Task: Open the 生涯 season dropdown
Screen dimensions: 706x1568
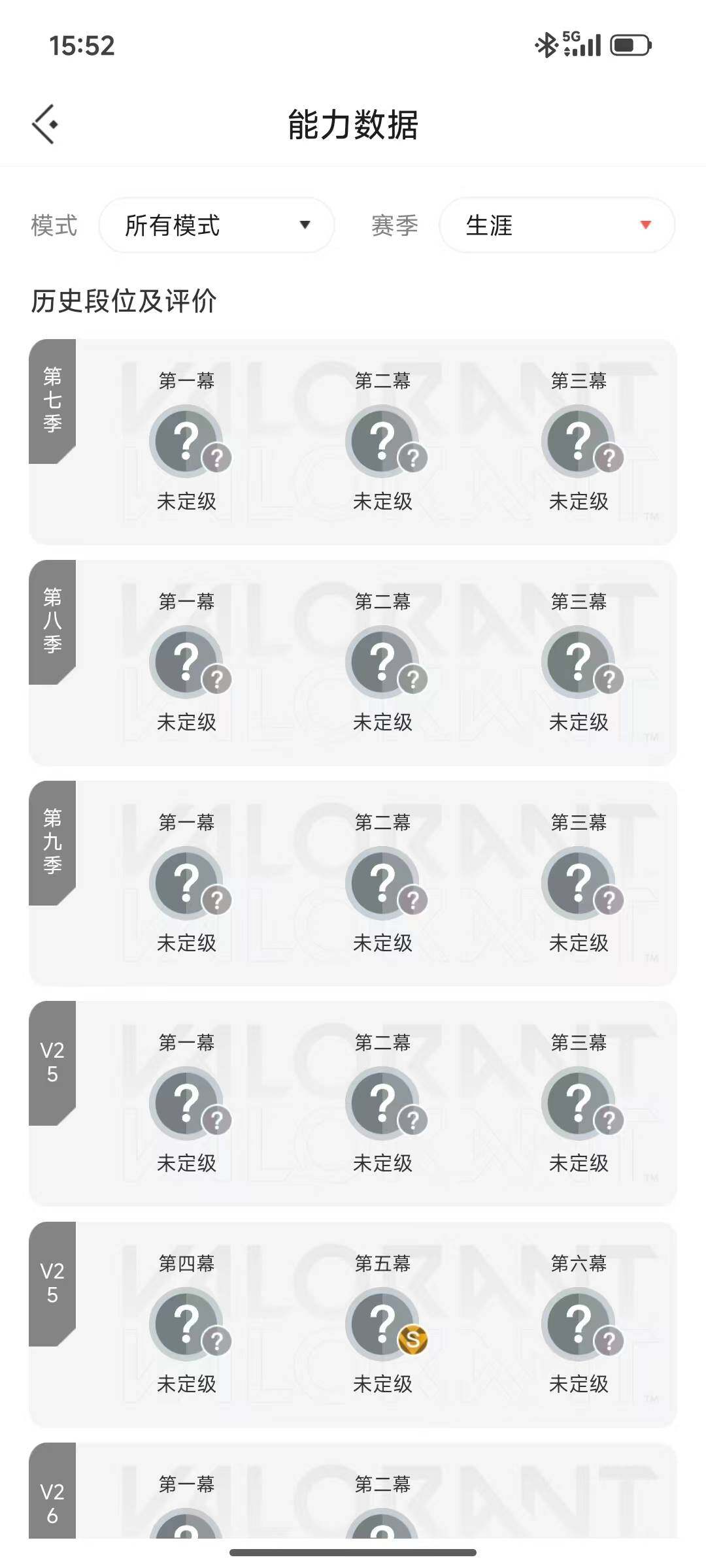Action: [x=556, y=225]
